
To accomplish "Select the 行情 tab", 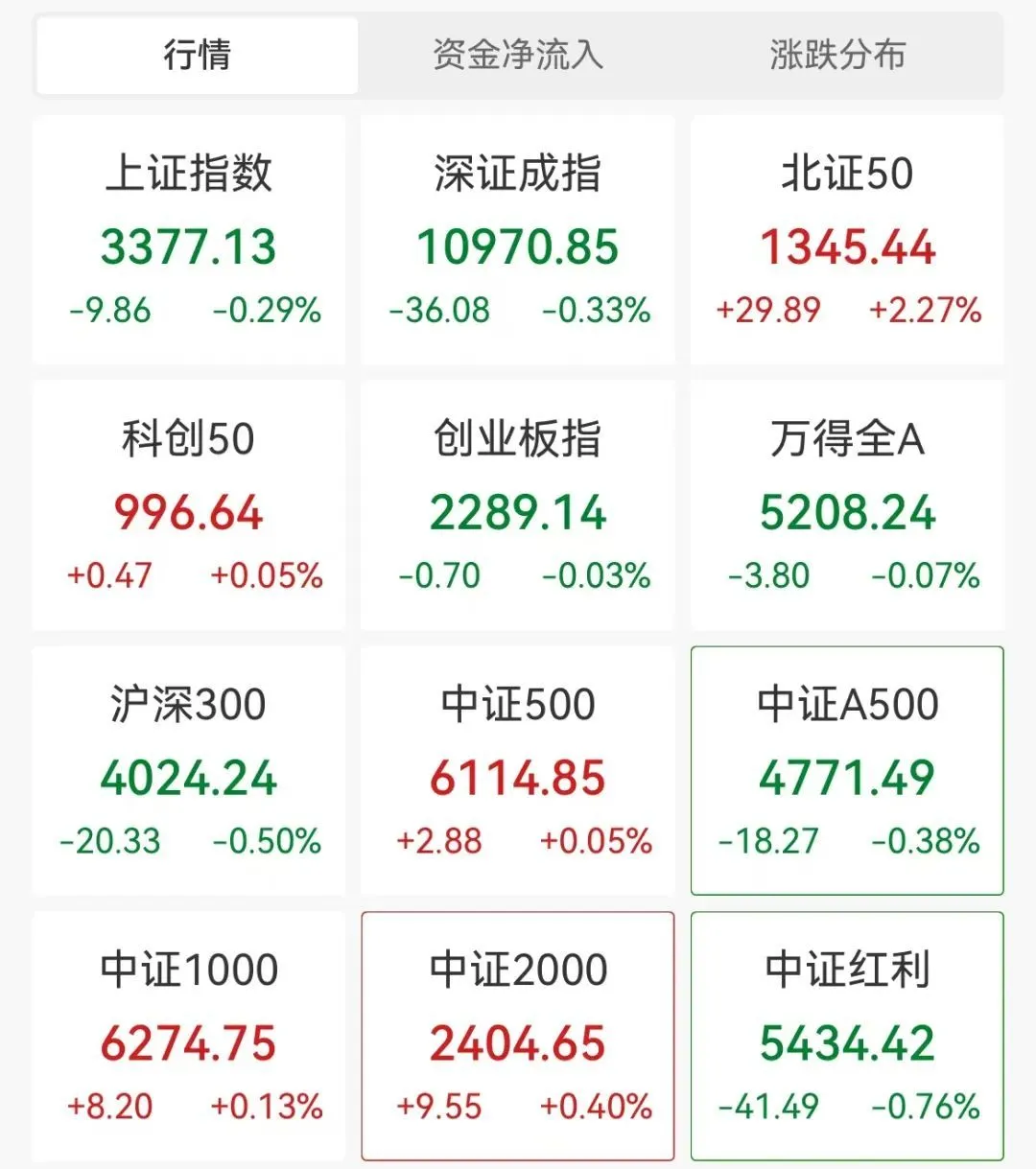I will (197, 56).
